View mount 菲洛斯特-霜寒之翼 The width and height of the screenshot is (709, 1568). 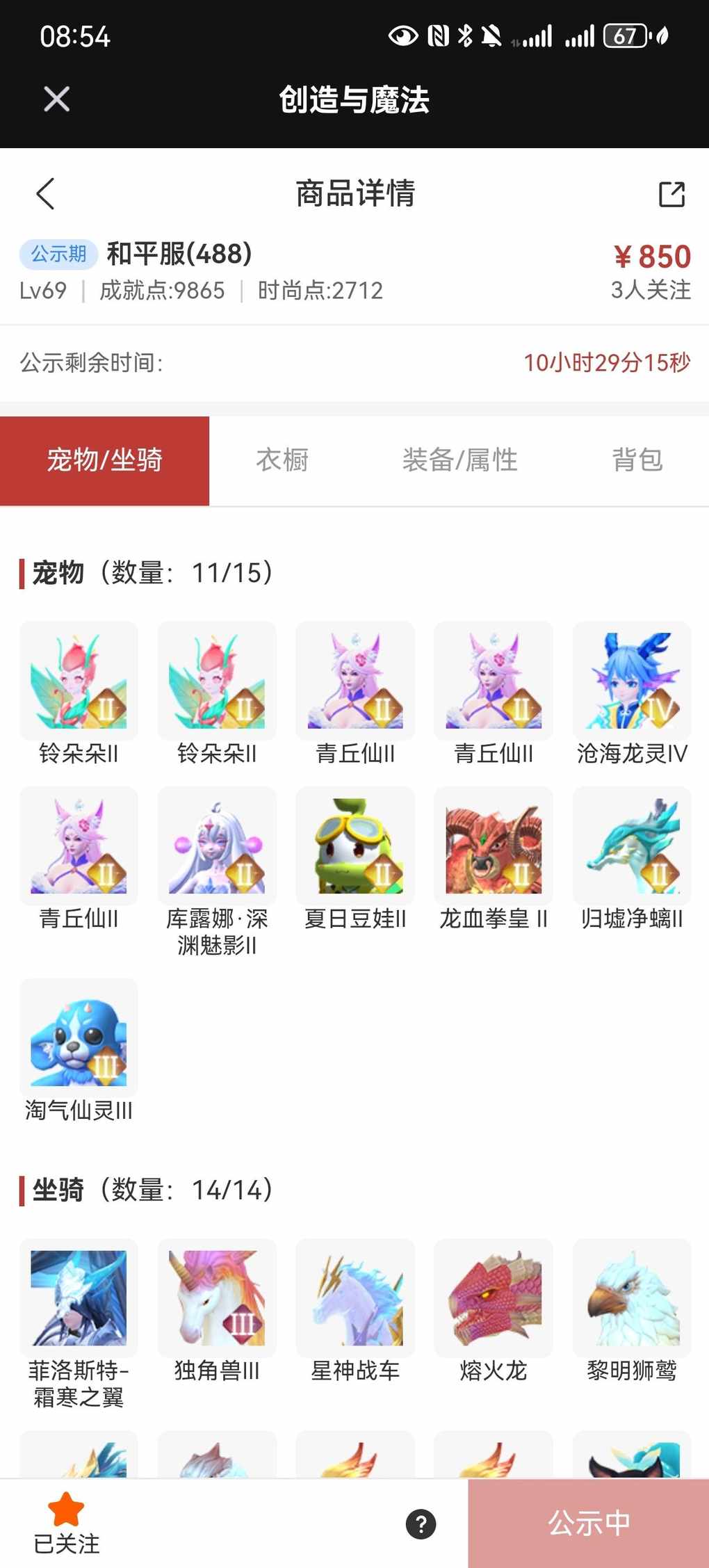pos(79,1298)
